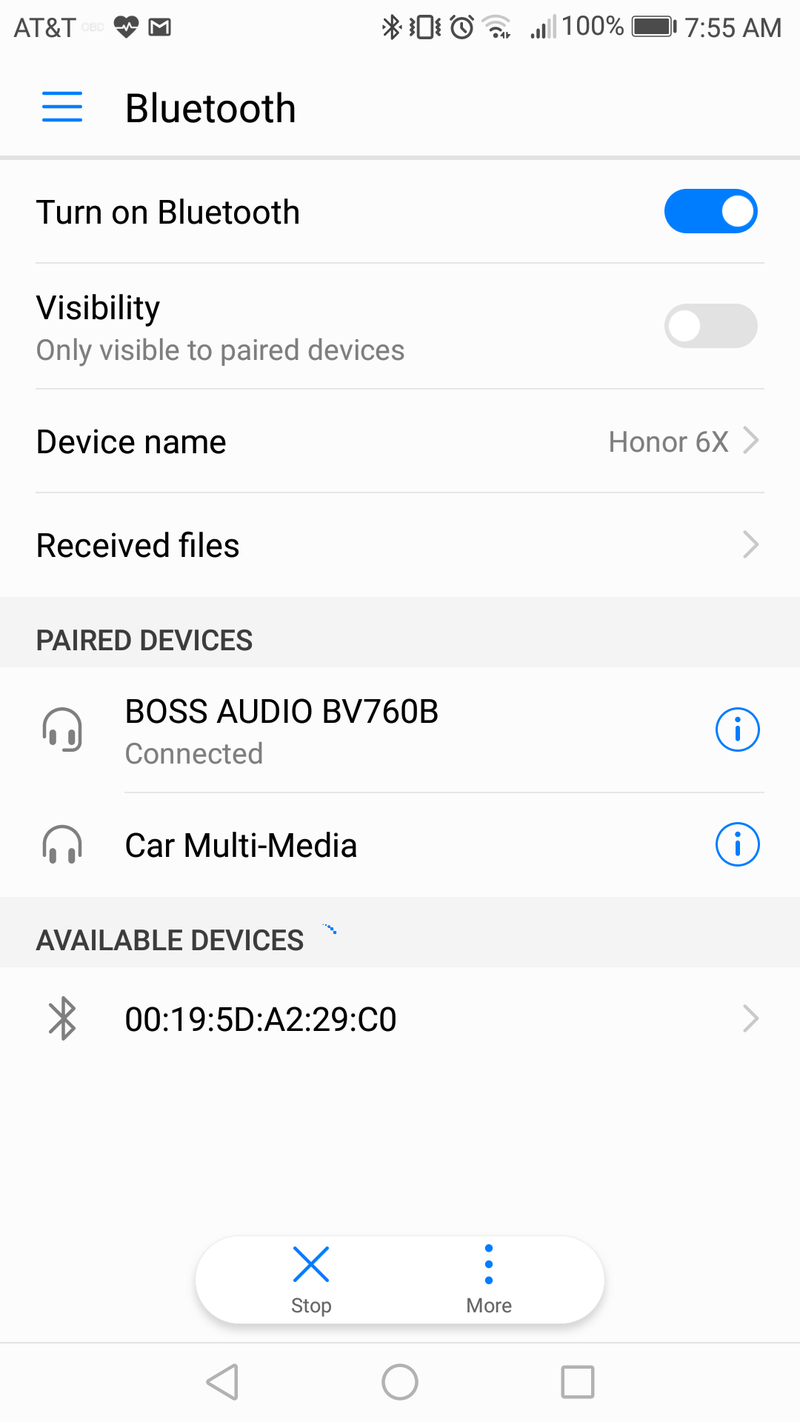800x1422 pixels.
Task: Open info for Car Multi-Media
Action: pos(738,845)
